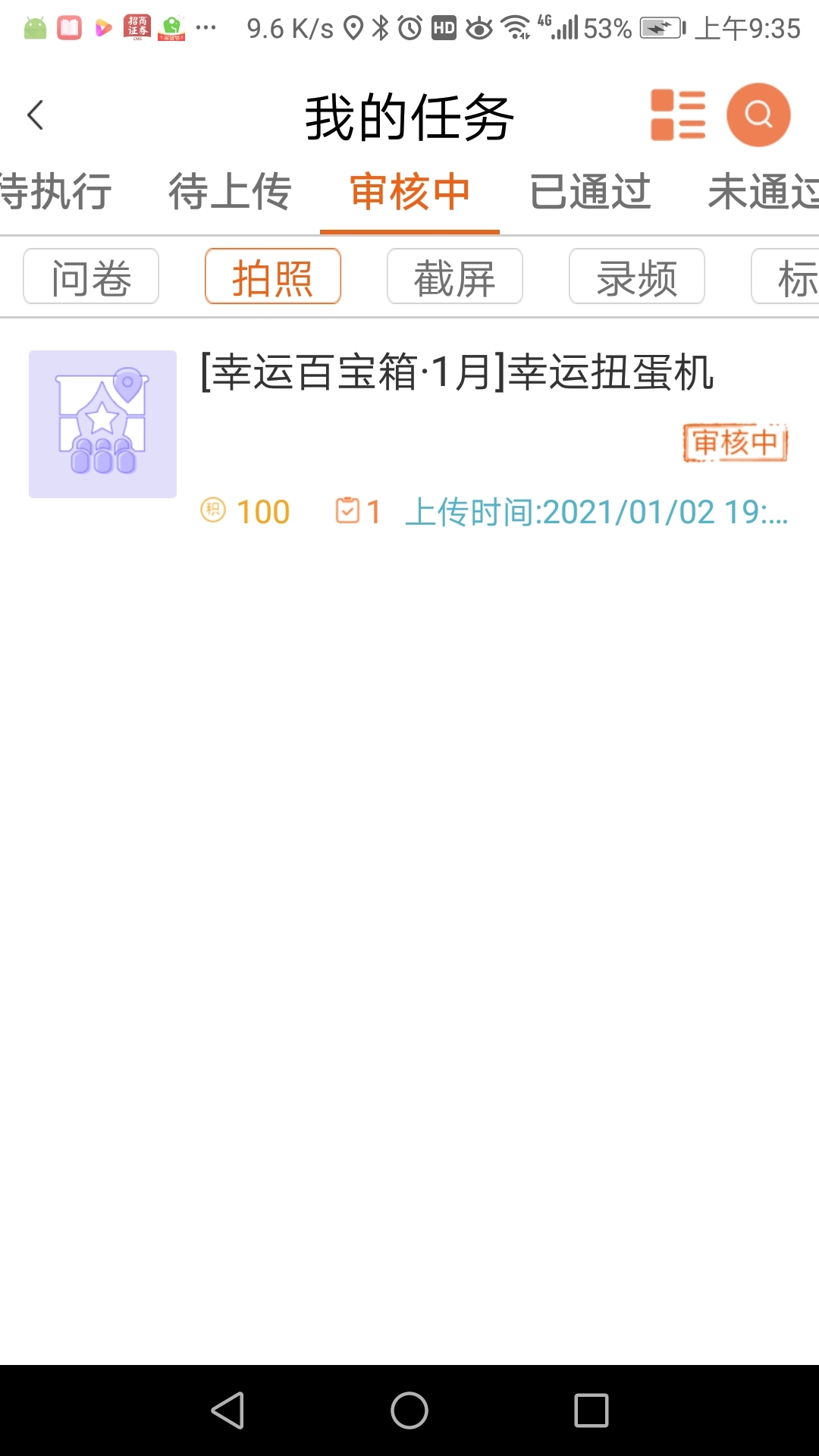Image resolution: width=819 pixels, height=1456 pixels.
Task: Open the recent apps overview
Action: point(591,1410)
